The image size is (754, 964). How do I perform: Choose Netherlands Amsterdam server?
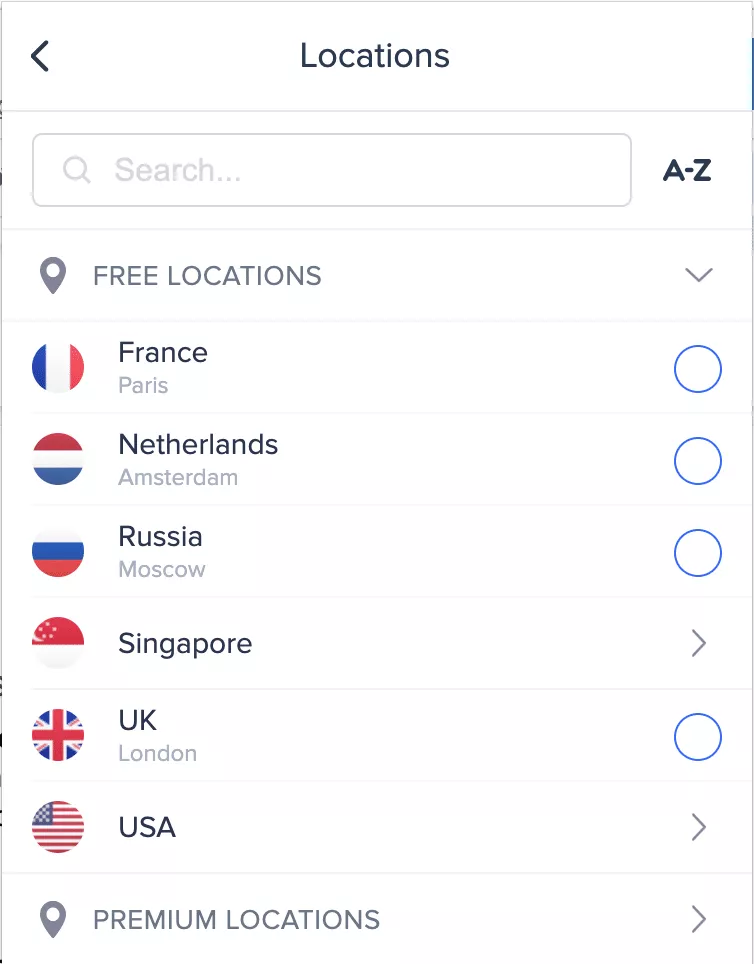(697, 461)
